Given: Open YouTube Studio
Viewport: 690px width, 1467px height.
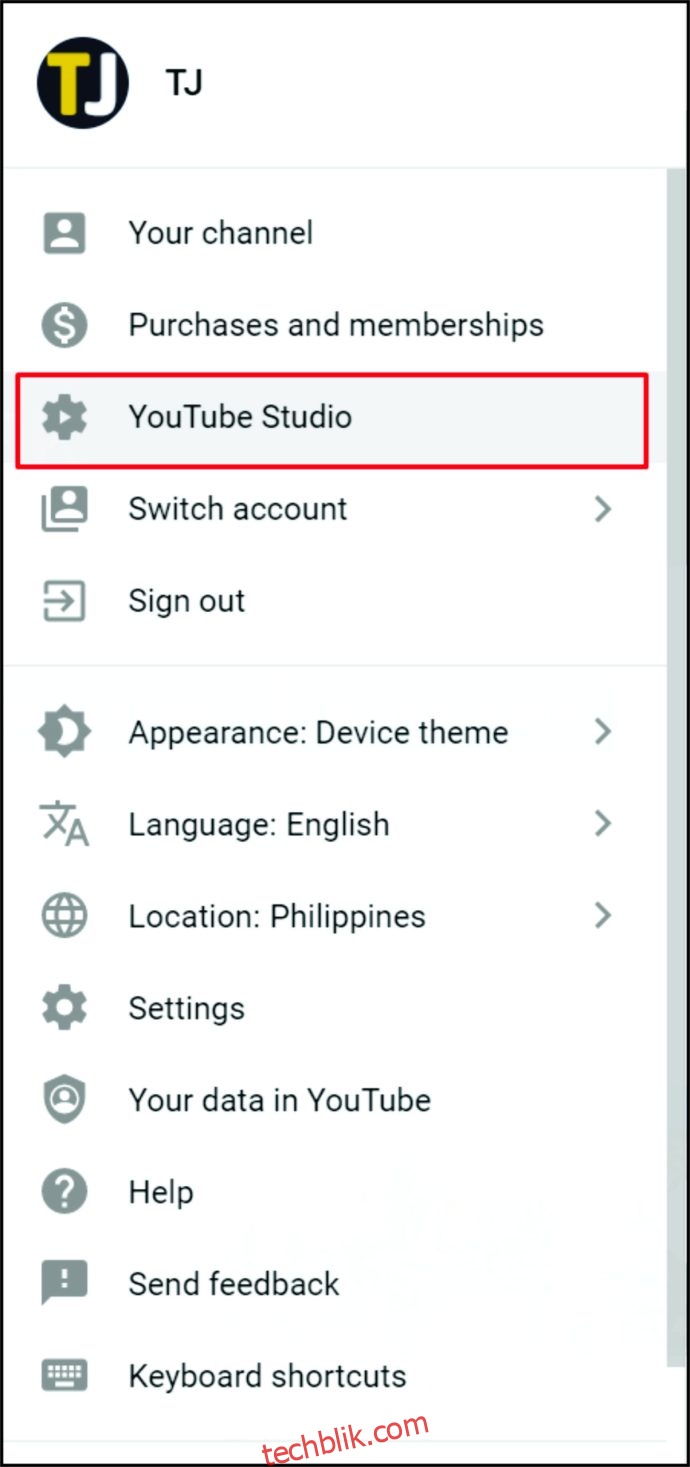Looking at the screenshot, I should pos(240,417).
